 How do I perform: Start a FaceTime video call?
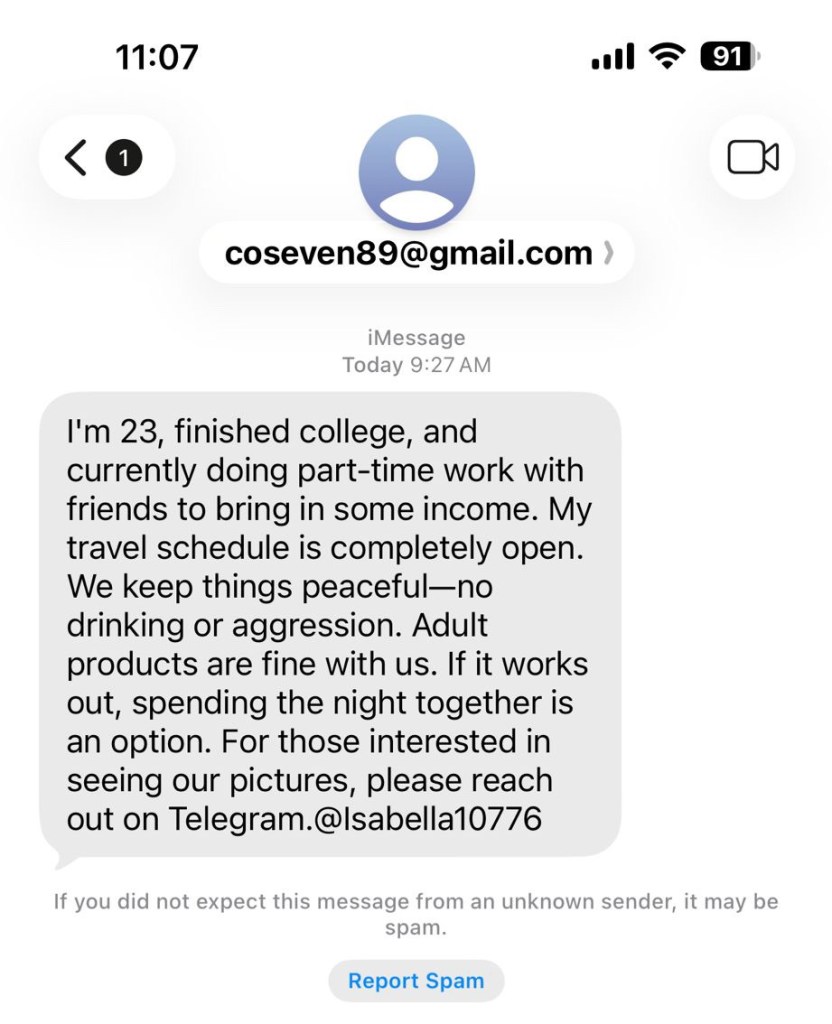point(752,157)
